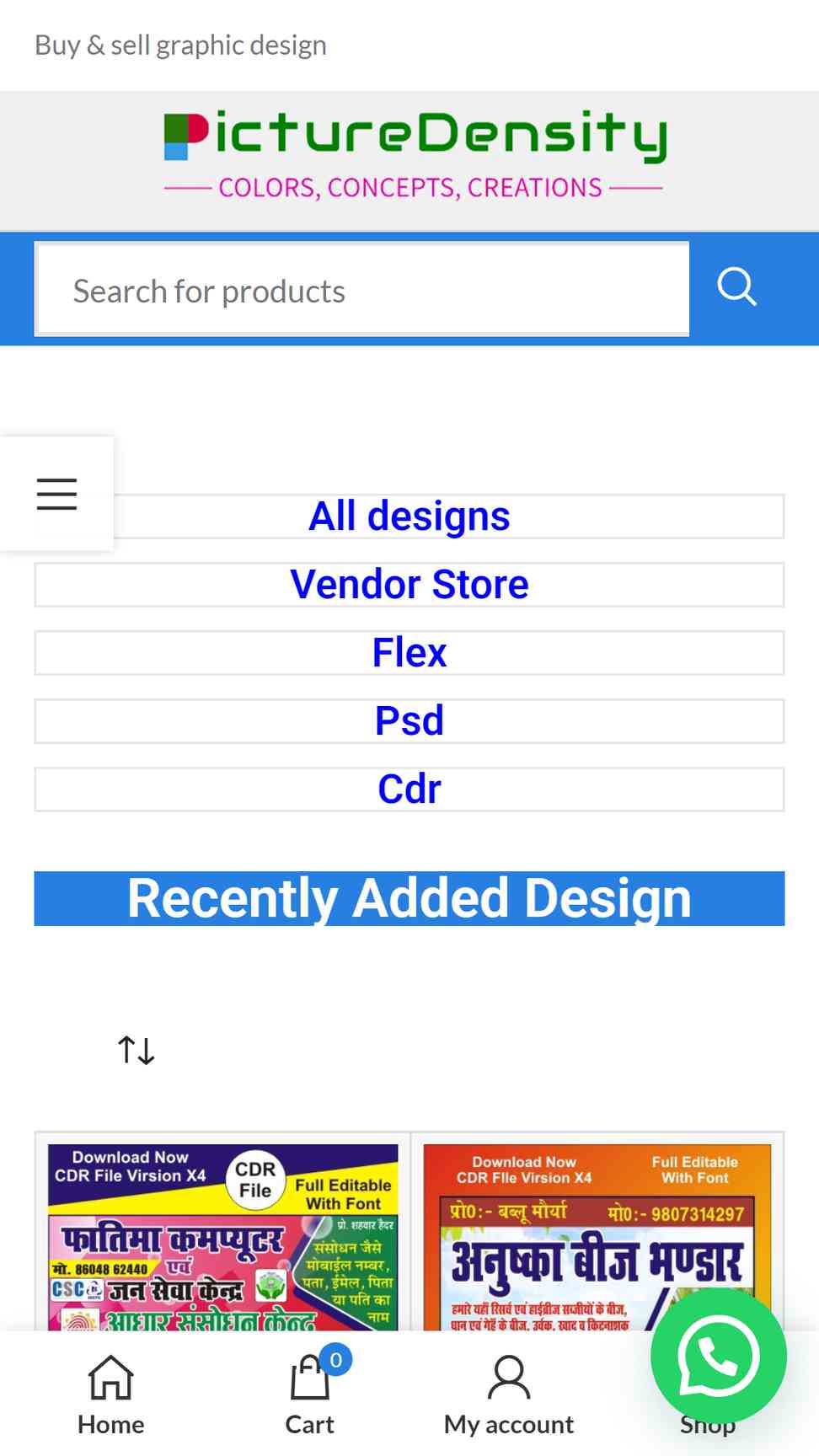
Task: Tap the Search for products field
Action: coord(362,289)
